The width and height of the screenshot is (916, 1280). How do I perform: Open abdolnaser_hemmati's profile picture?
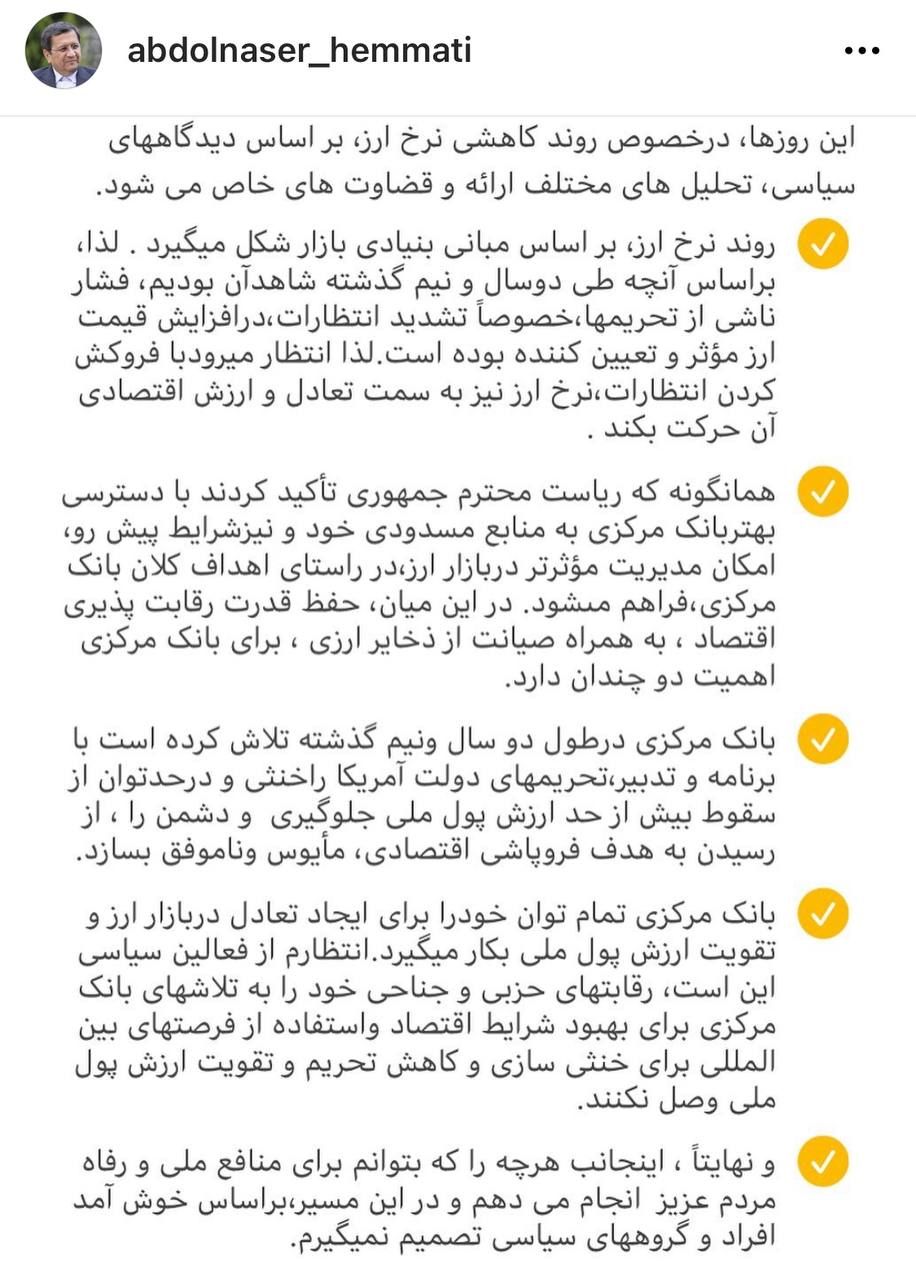click(x=63, y=51)
